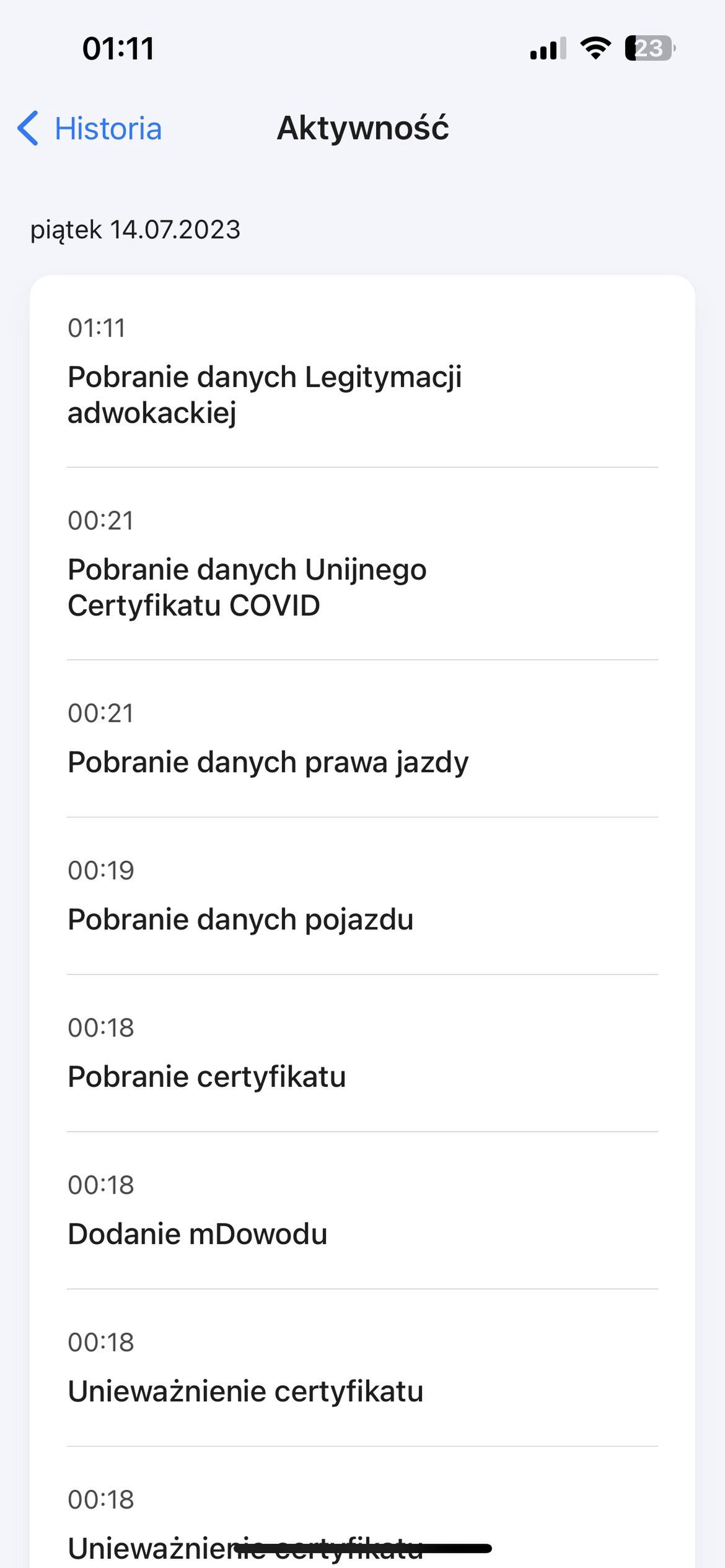Go back to Historia
Image resolution: width=725 pixels, height=1568 pixels.
coord(90,129)
